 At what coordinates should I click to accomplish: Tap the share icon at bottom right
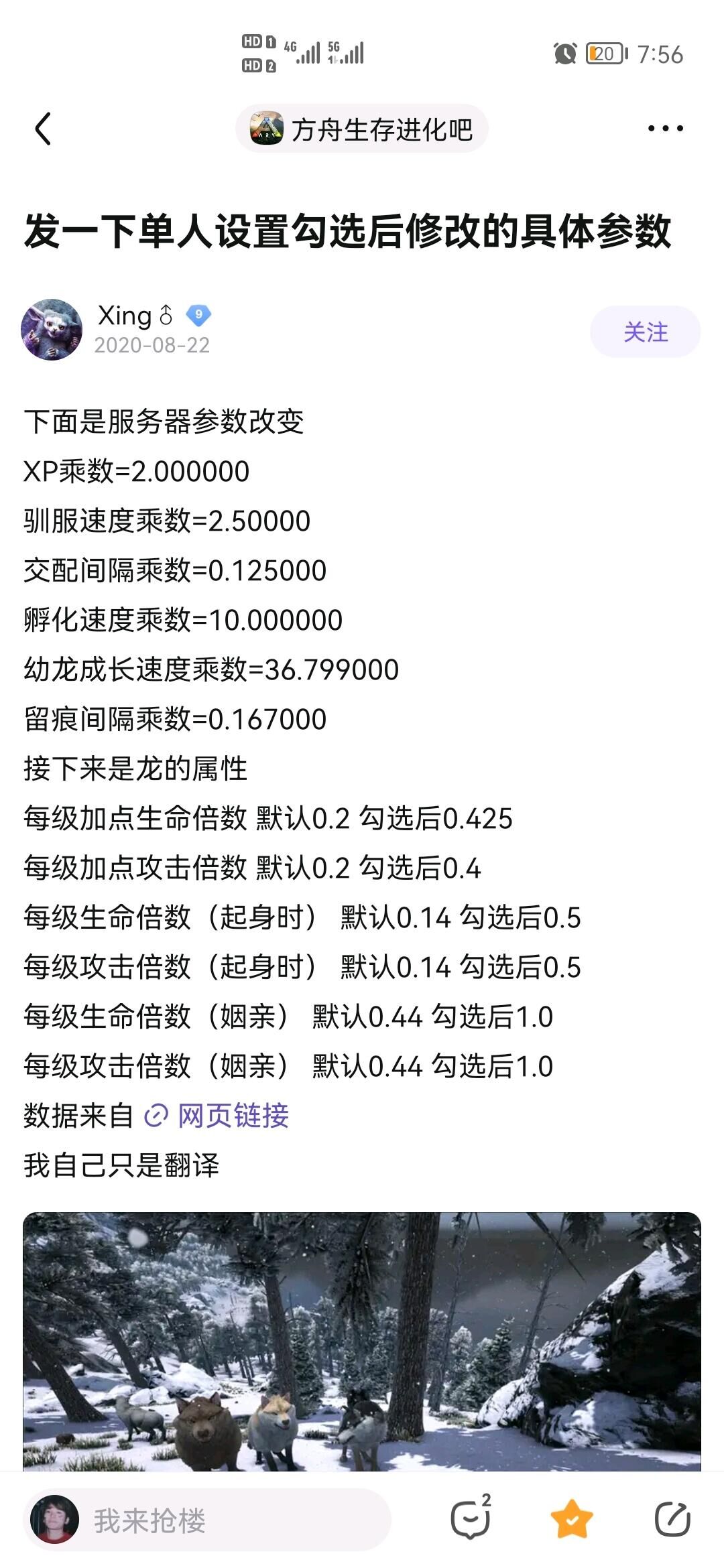tap(672, 1517)
